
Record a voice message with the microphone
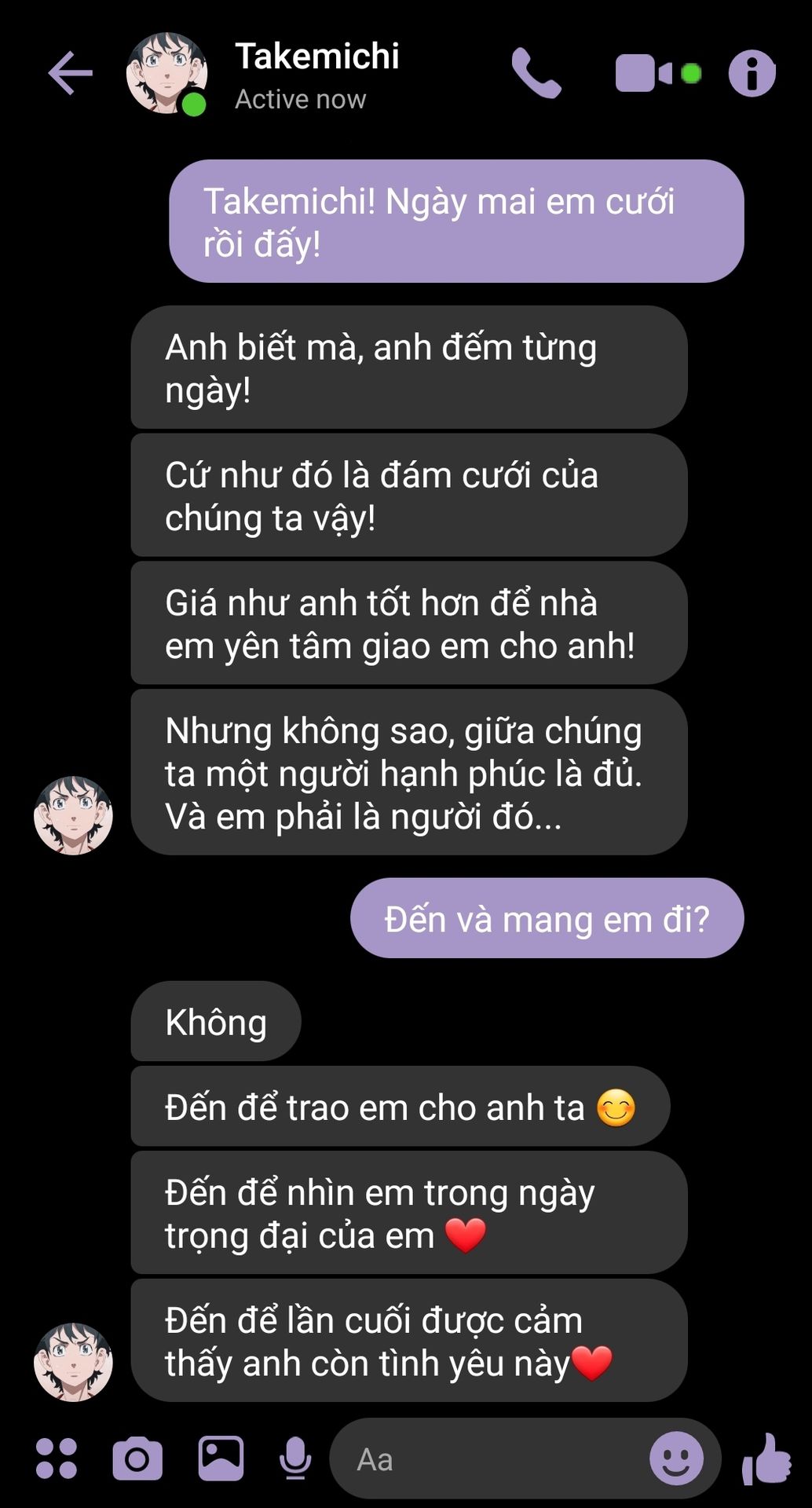295,1459
